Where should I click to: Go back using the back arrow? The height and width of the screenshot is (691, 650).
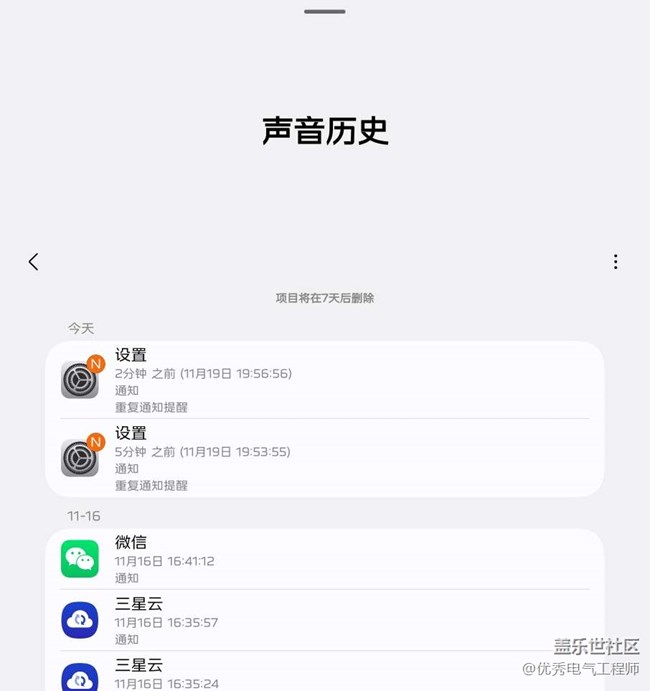point(33,262)
